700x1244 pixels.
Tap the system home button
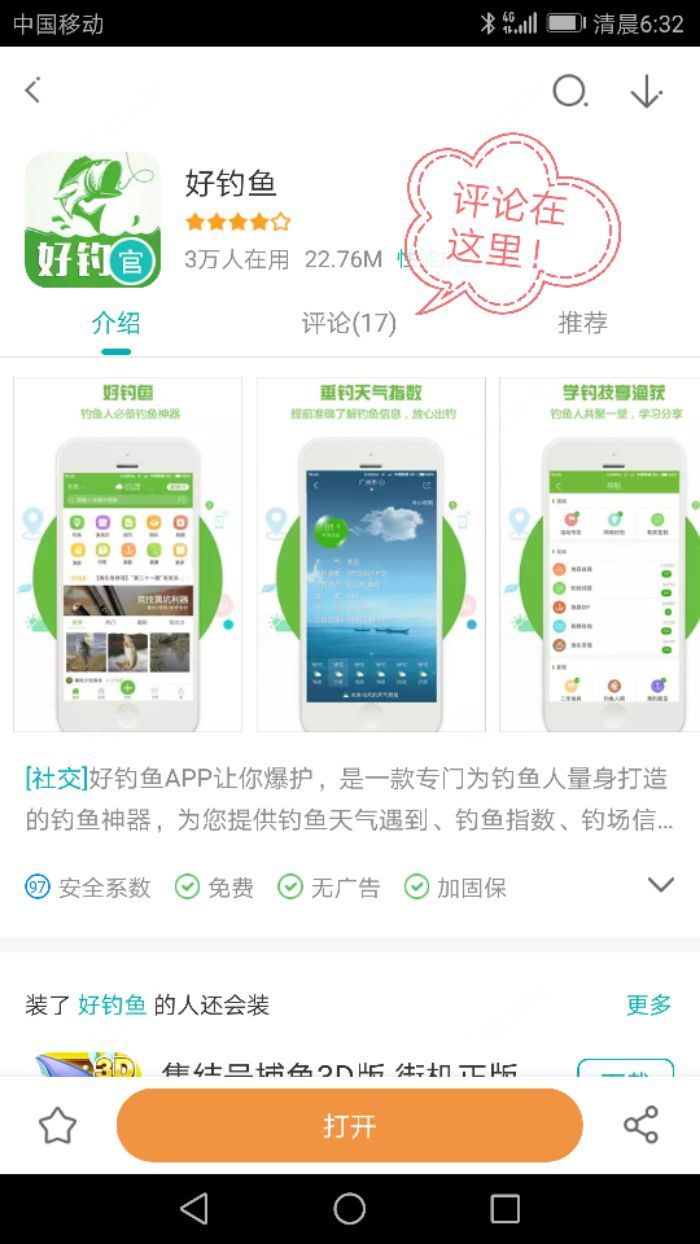[349, 1208]
